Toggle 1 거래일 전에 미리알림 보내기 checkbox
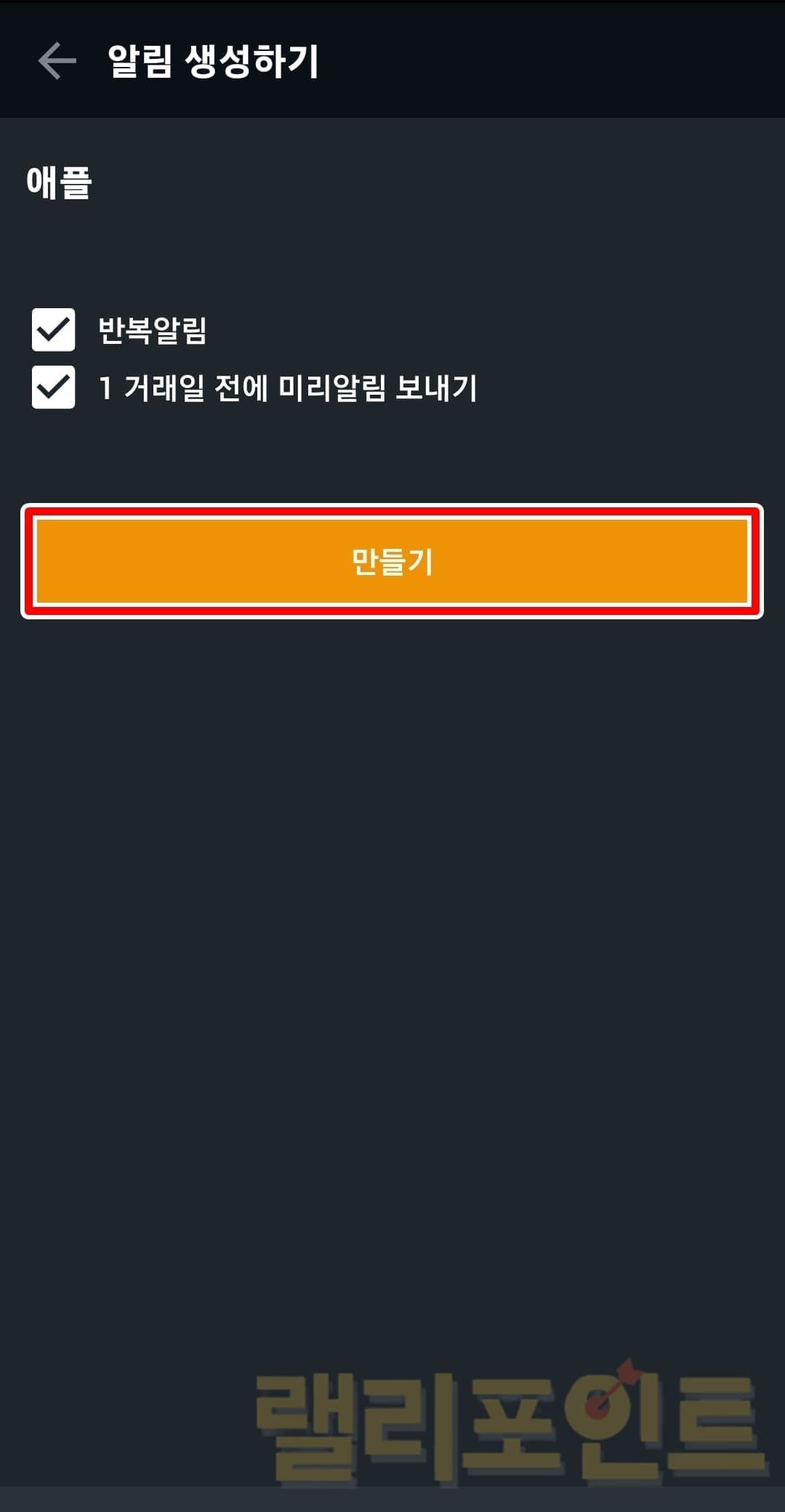The image size is (785, 1512). coord(53,387)
